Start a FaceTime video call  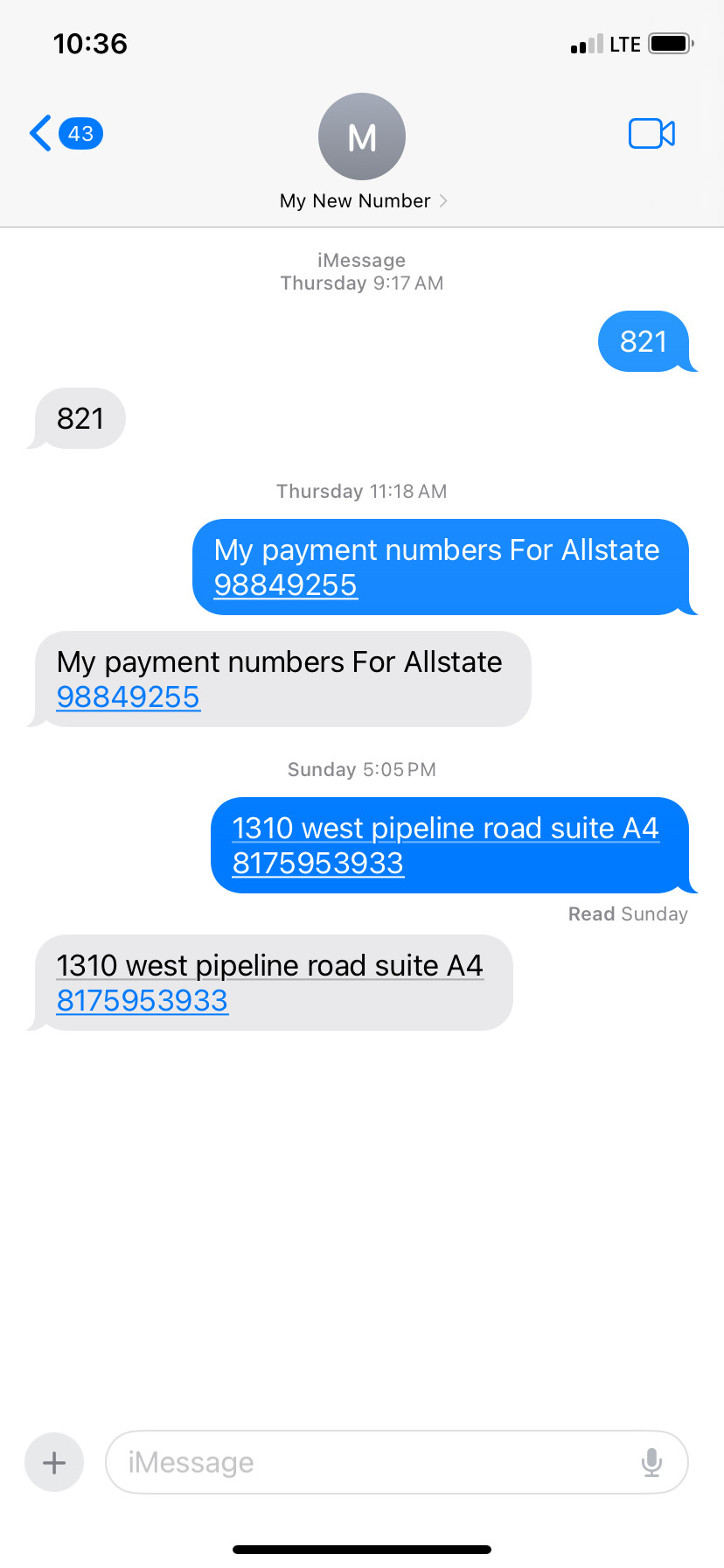pos(651,134)
